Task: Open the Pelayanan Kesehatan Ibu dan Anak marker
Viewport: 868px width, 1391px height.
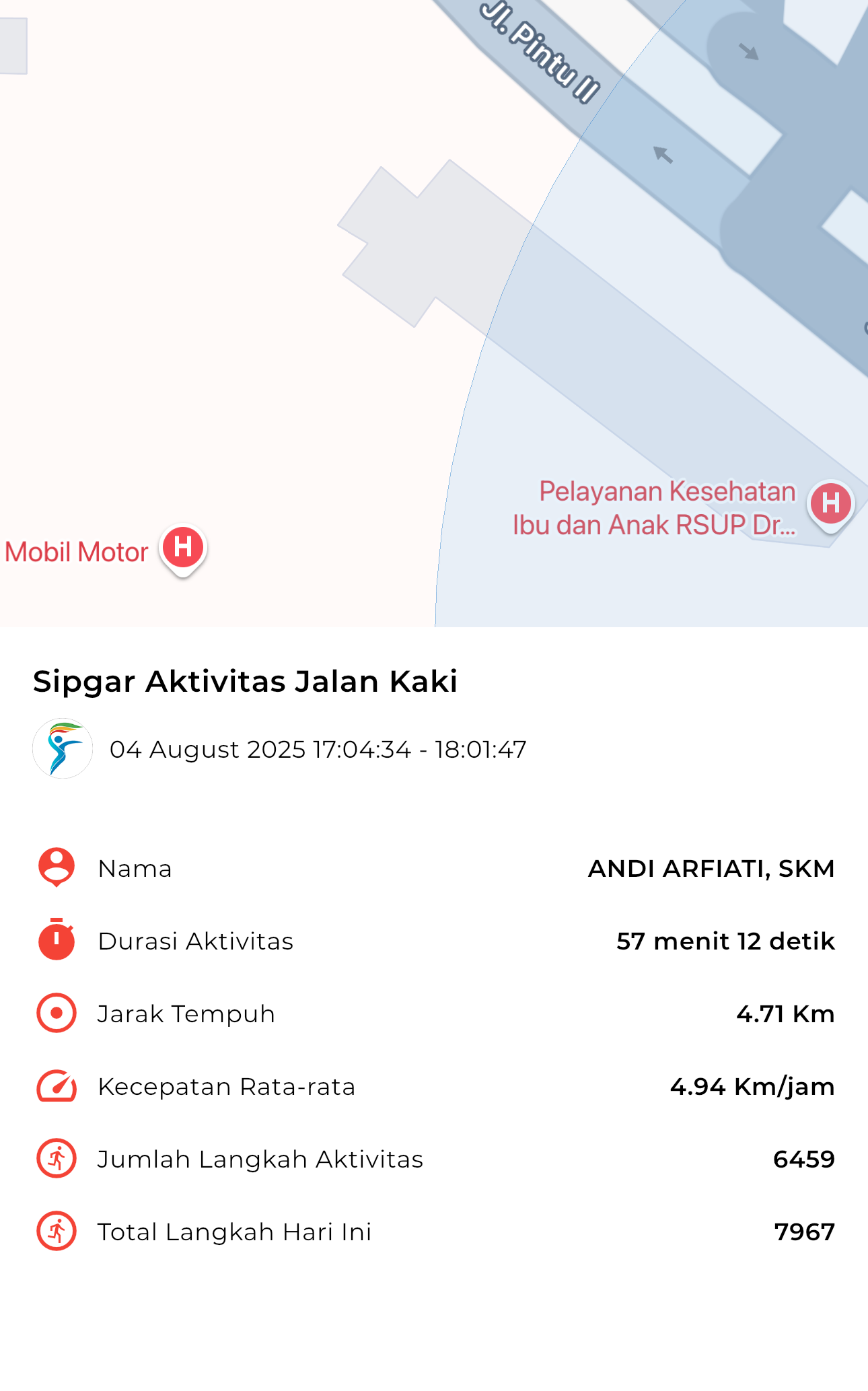Action: tap(831, 505)
